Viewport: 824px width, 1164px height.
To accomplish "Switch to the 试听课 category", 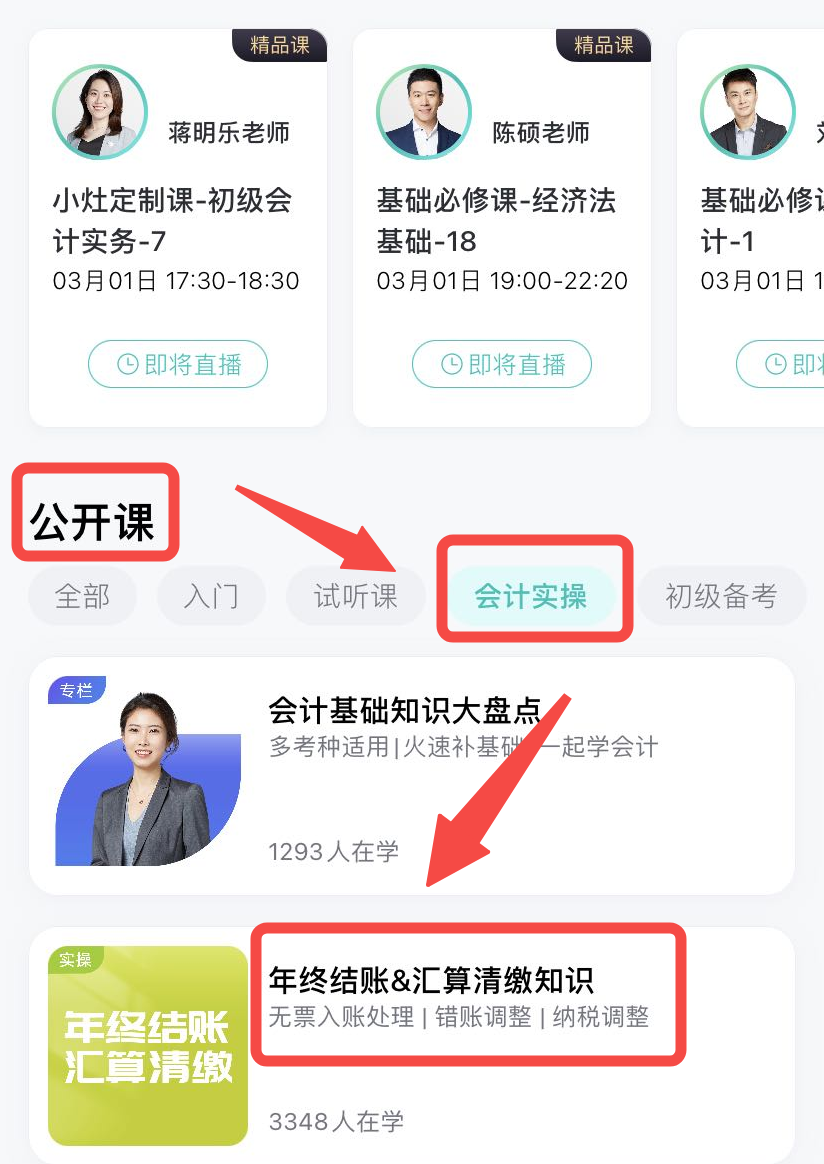I will 355,597.
